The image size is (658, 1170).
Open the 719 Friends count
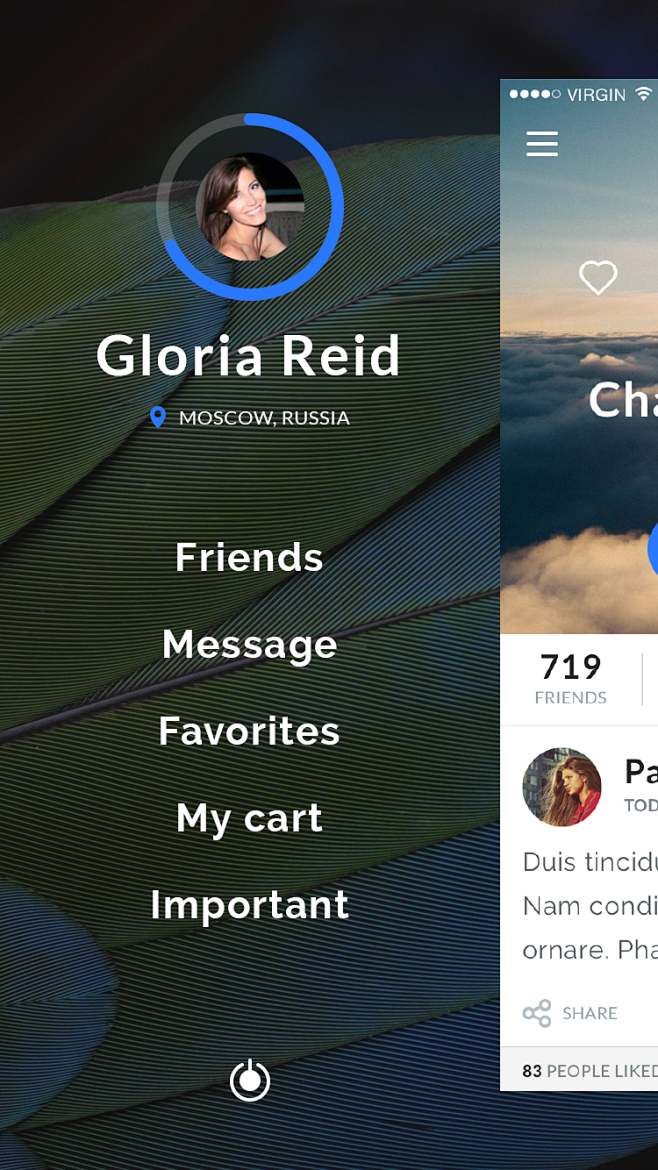pyautogui.click(x=571, y=678)
